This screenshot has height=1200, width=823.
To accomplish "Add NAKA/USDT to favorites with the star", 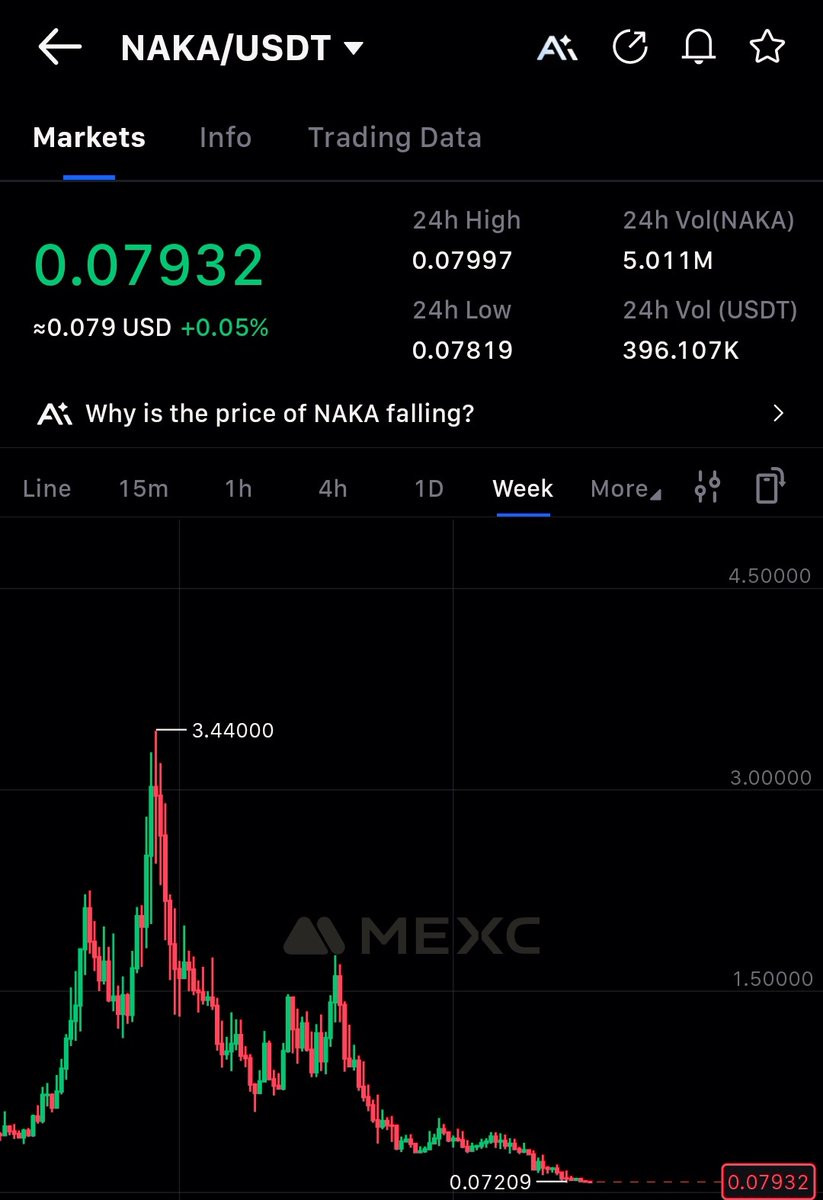I will [x=767, y=47].
